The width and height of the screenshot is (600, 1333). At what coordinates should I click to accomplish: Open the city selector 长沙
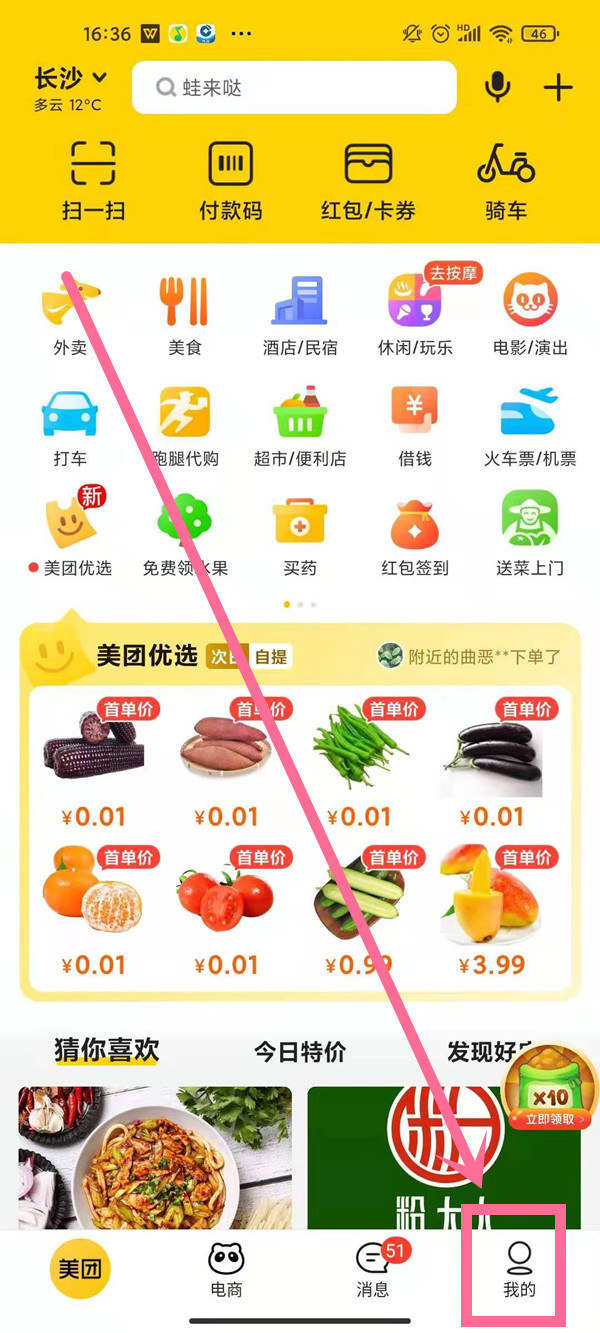(70, 78)
